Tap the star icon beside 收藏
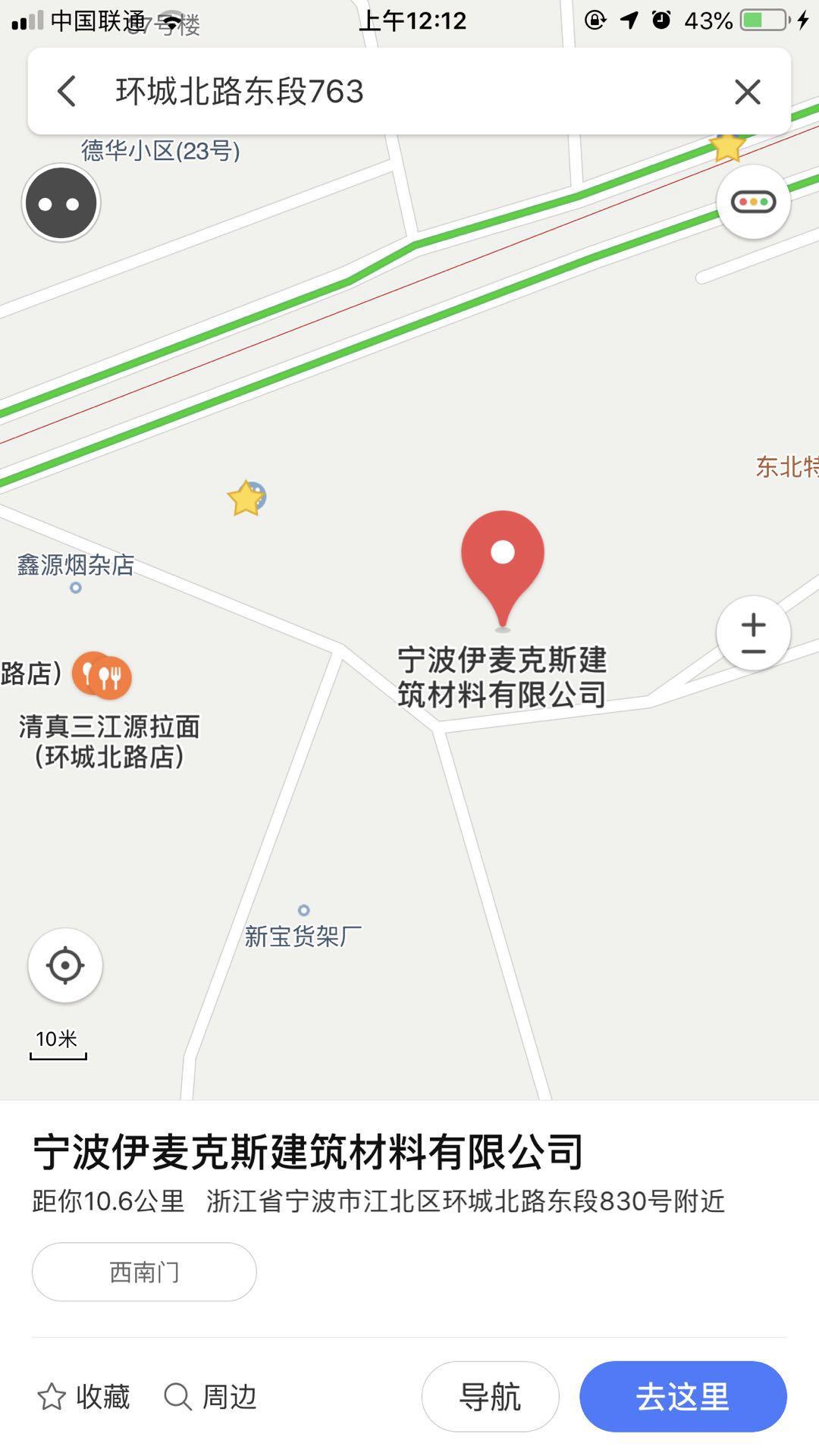This screenshot has height=1456, width=819. point(53,1394)
